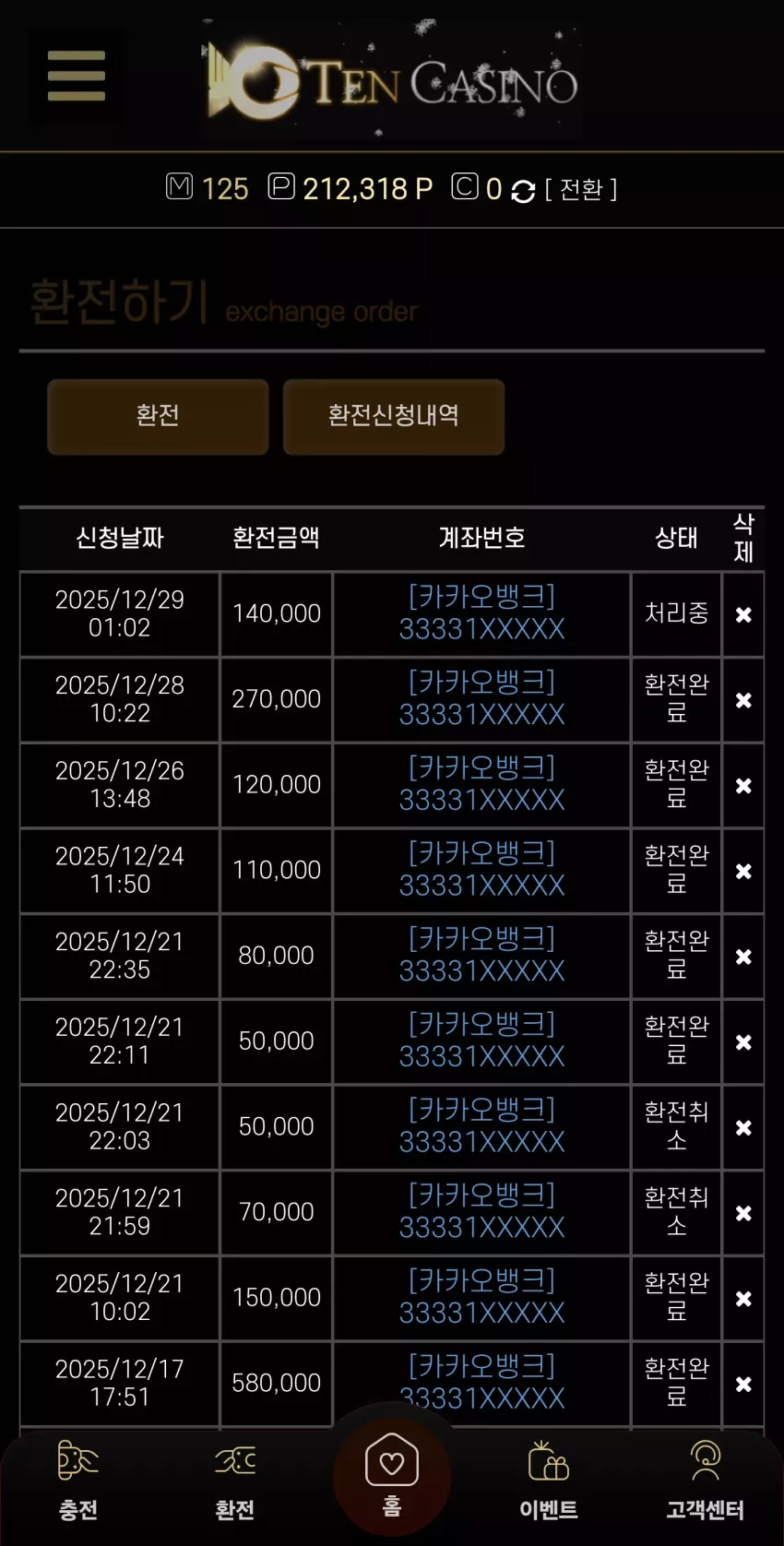Screen dimensions: 784x1546
Task: Open 고객센터 customer support
Action: click(x=706, y=1481)
